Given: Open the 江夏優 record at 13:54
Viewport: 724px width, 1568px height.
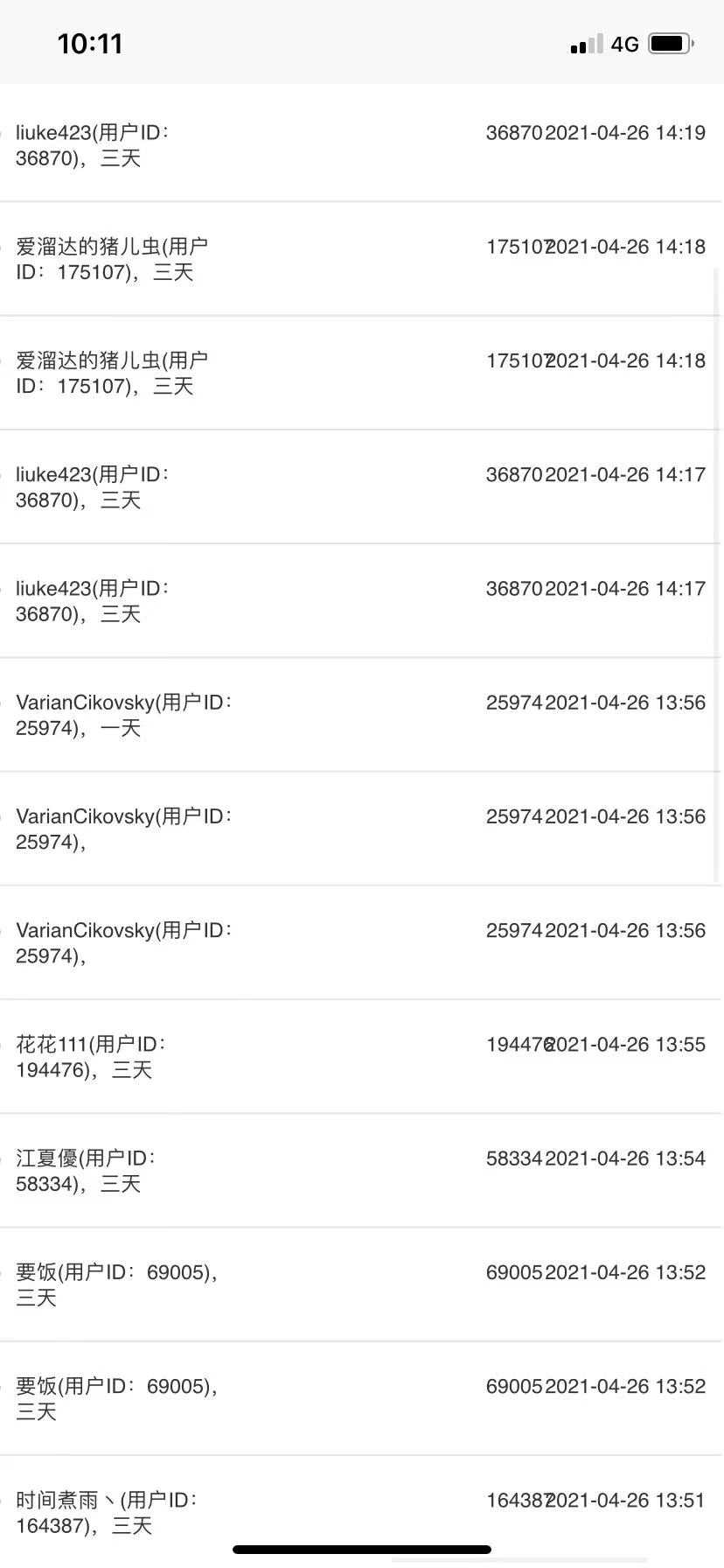Looking at the screenshot, I should coord(360,1171).
